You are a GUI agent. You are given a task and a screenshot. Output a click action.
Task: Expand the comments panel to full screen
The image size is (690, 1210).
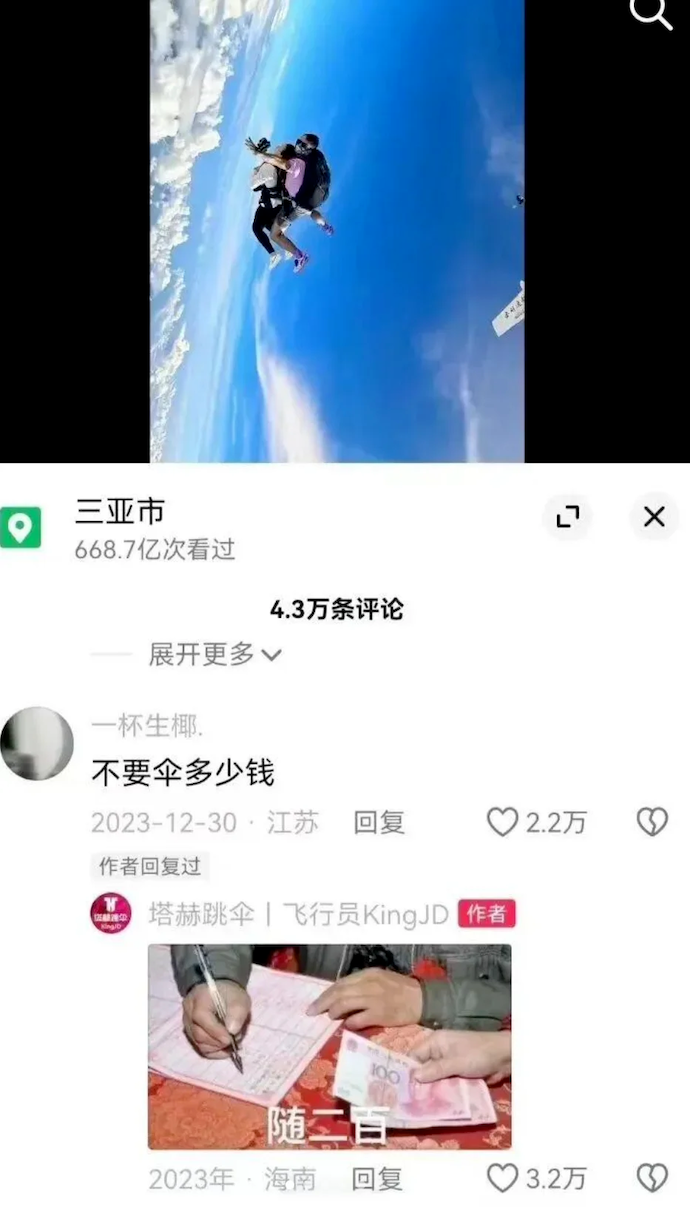(x=568, y=516)
